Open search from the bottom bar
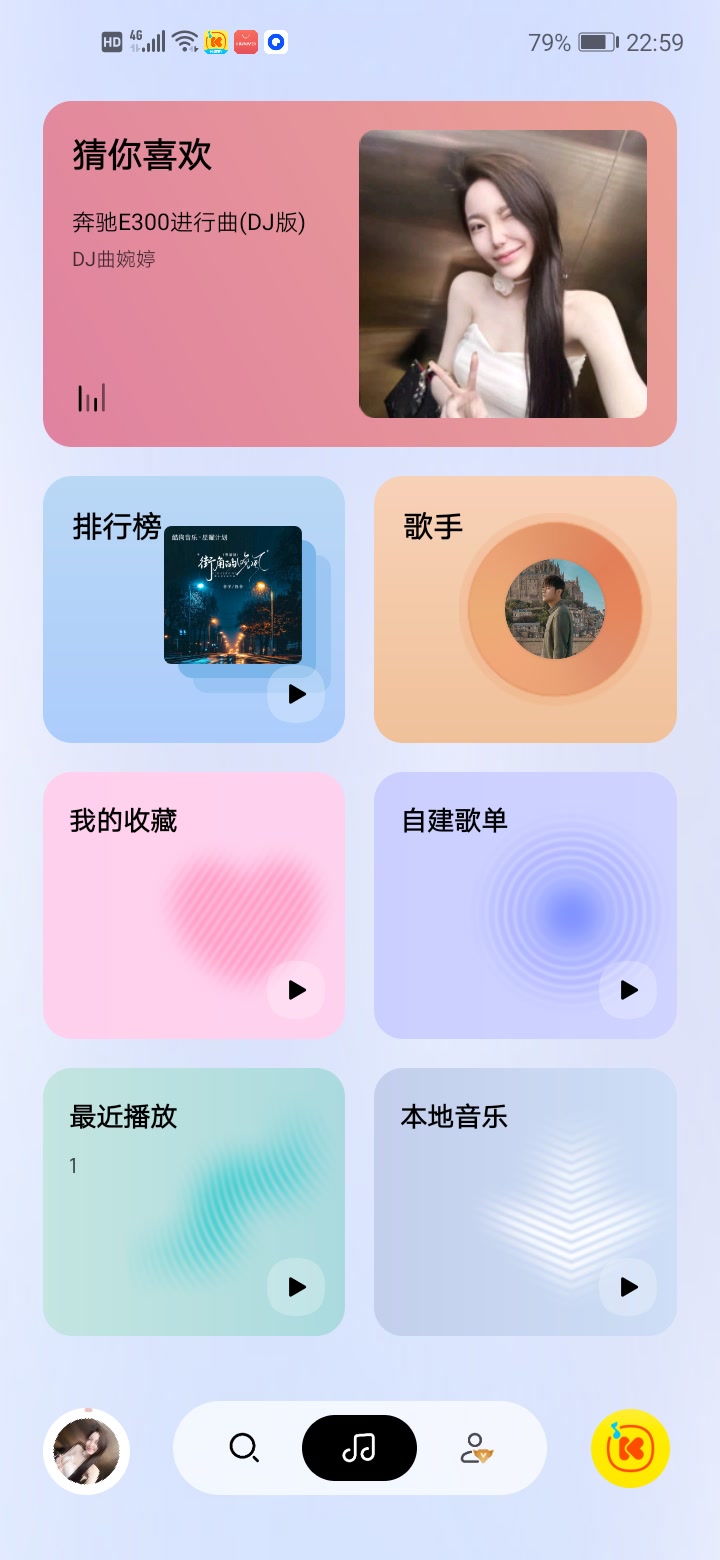This screenshot has width=720, height=1560. pos(244,1448)
